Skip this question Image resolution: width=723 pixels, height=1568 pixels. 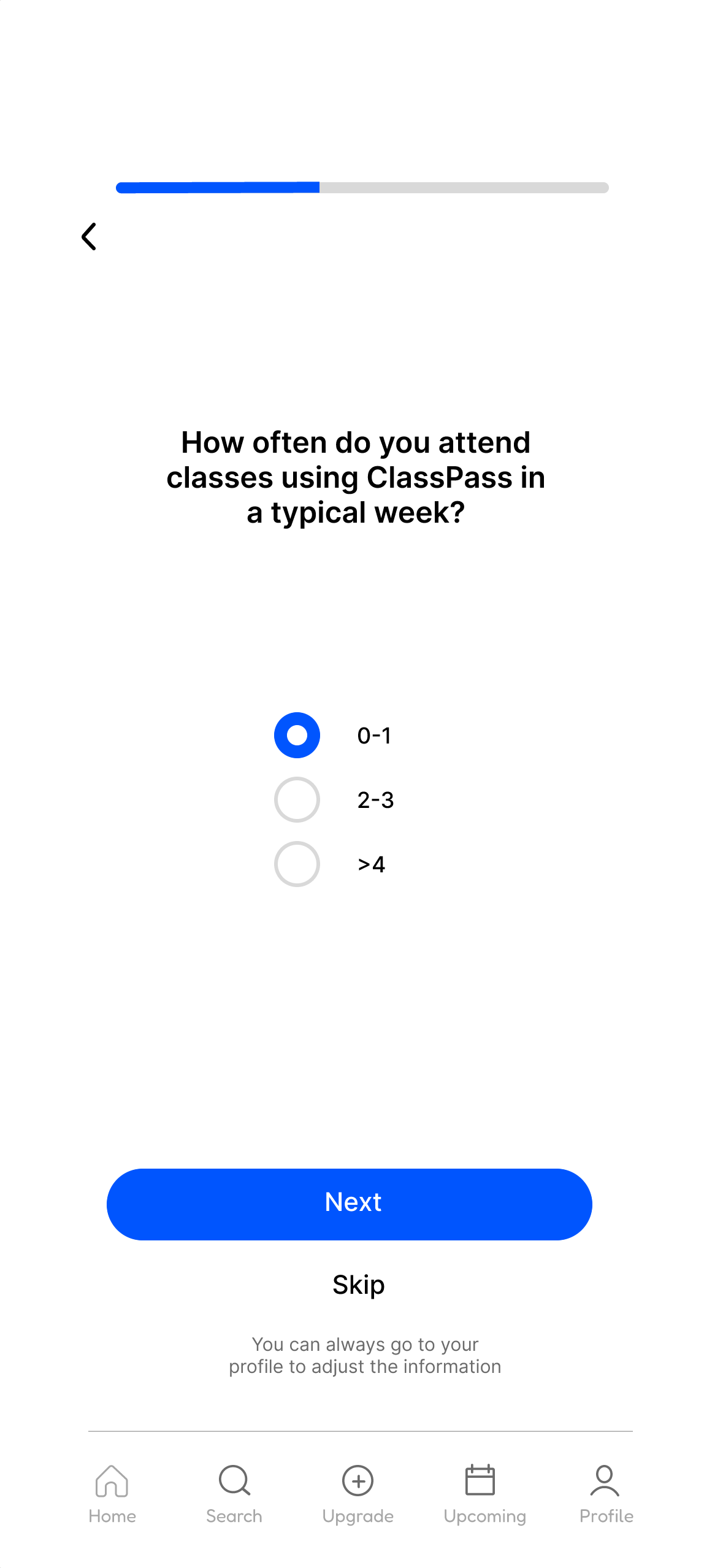coord(359,1285)
